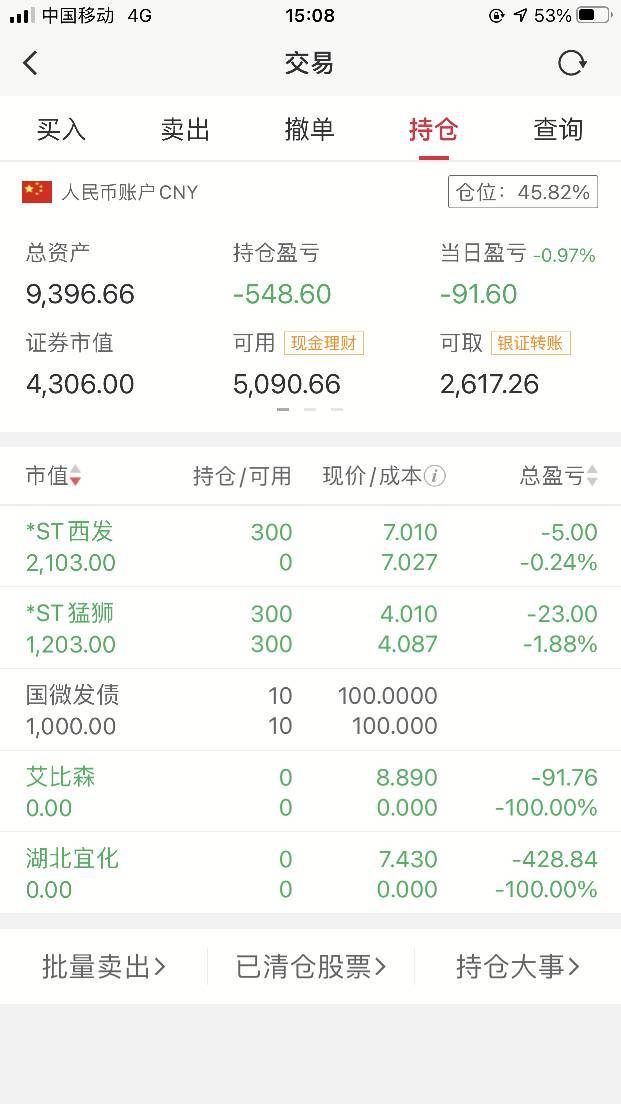
Task: Tap the 仓位 45.82% box
Action: (522, 192)
